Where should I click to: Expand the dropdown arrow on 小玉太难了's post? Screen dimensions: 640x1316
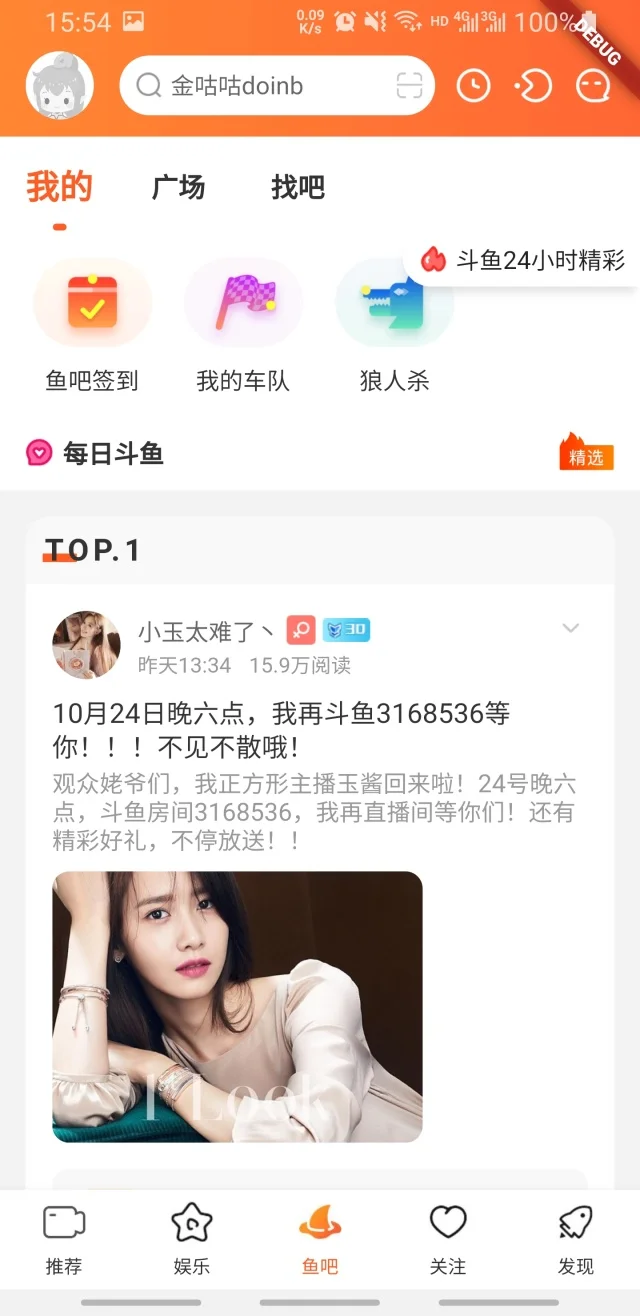coord(570,629)
